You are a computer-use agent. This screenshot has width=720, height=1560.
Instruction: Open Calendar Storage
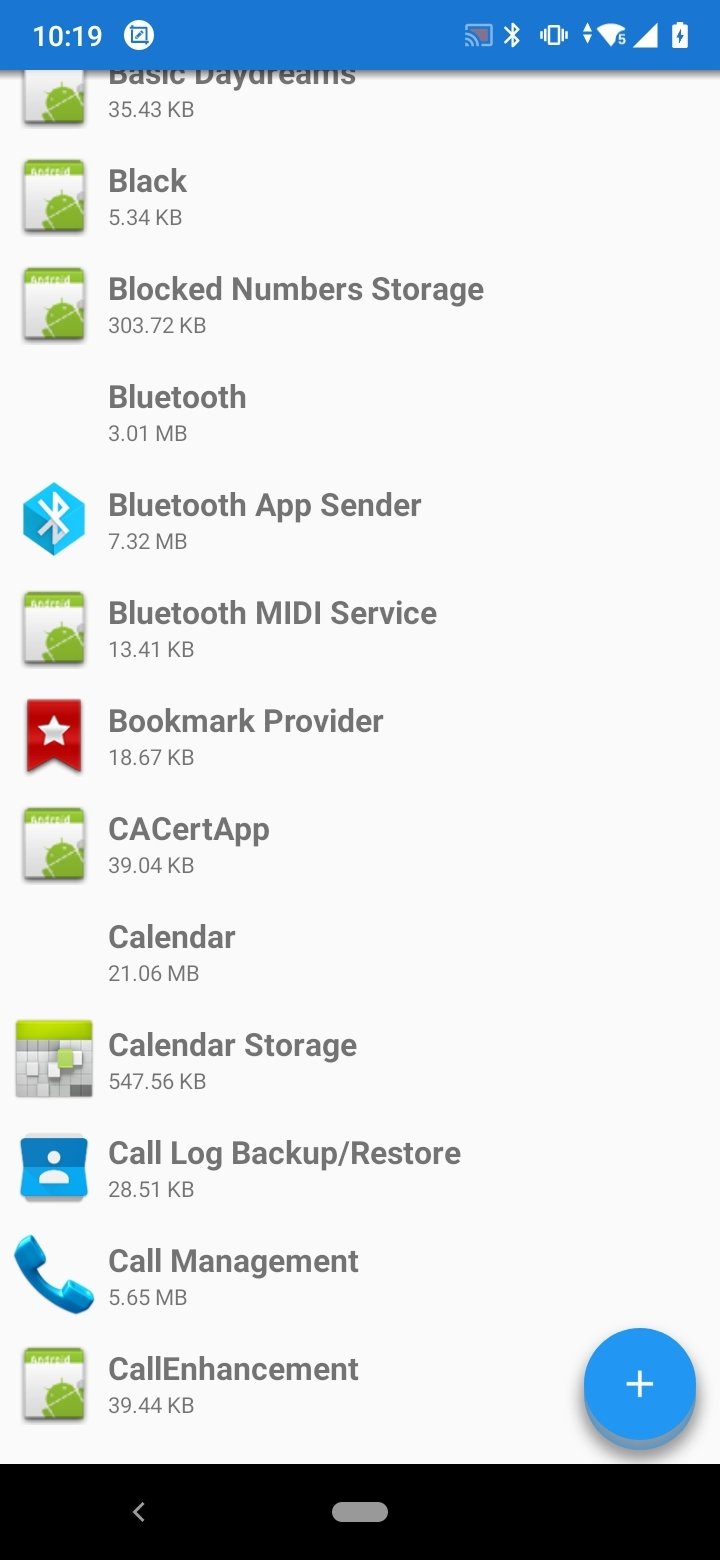(360, 1061)
